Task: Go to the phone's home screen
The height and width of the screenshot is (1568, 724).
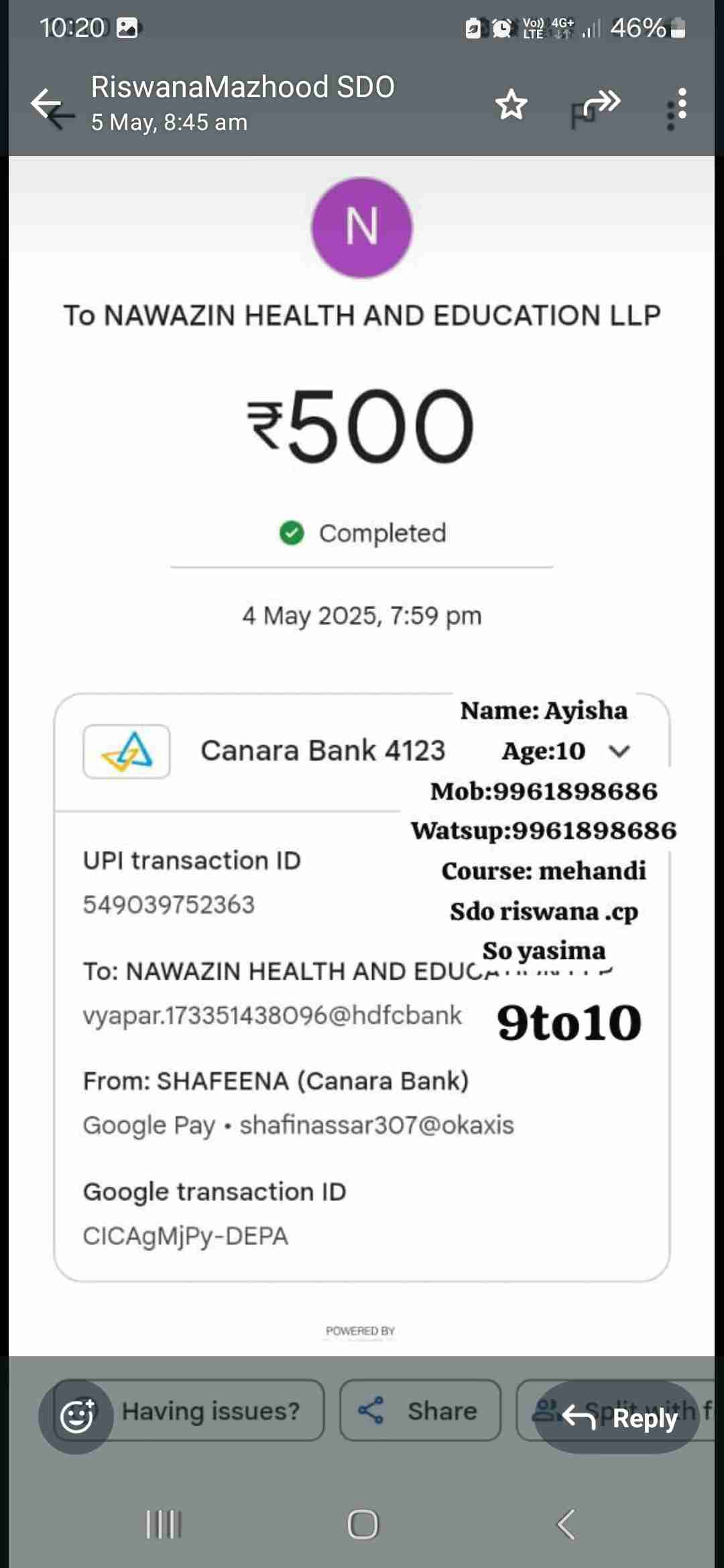Action: click(363, 1524)
